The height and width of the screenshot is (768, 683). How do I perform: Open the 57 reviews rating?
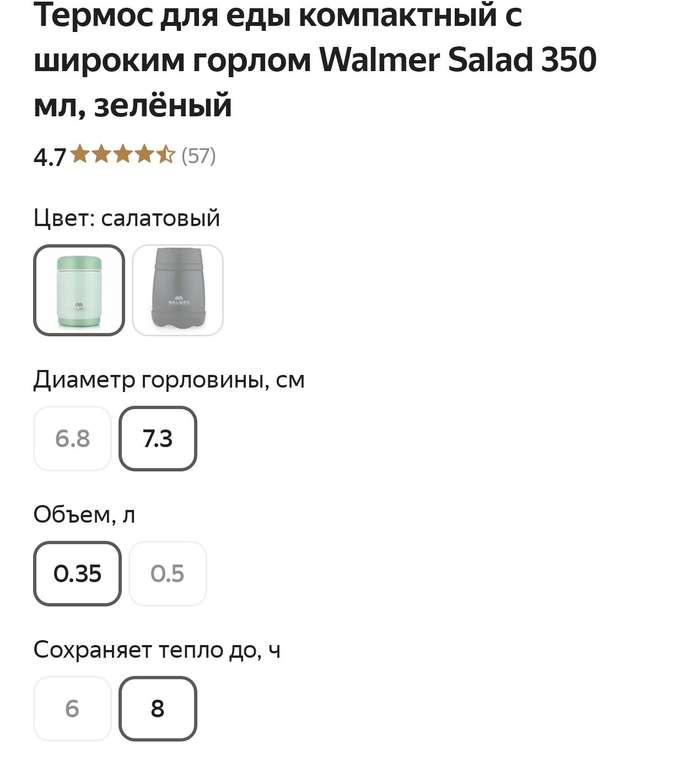click(197, 156)
